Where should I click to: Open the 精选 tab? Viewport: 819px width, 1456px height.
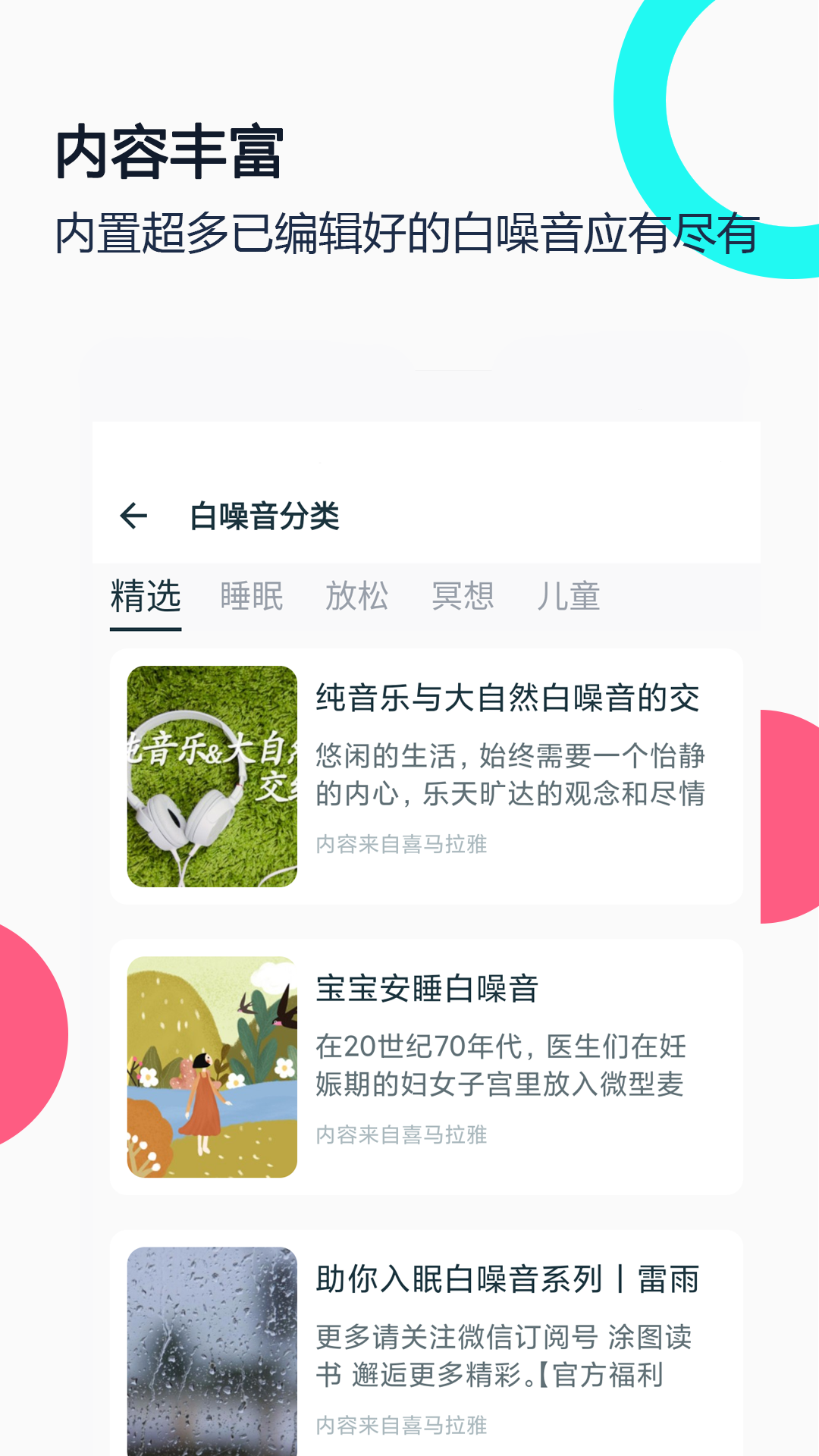(146, 597)
